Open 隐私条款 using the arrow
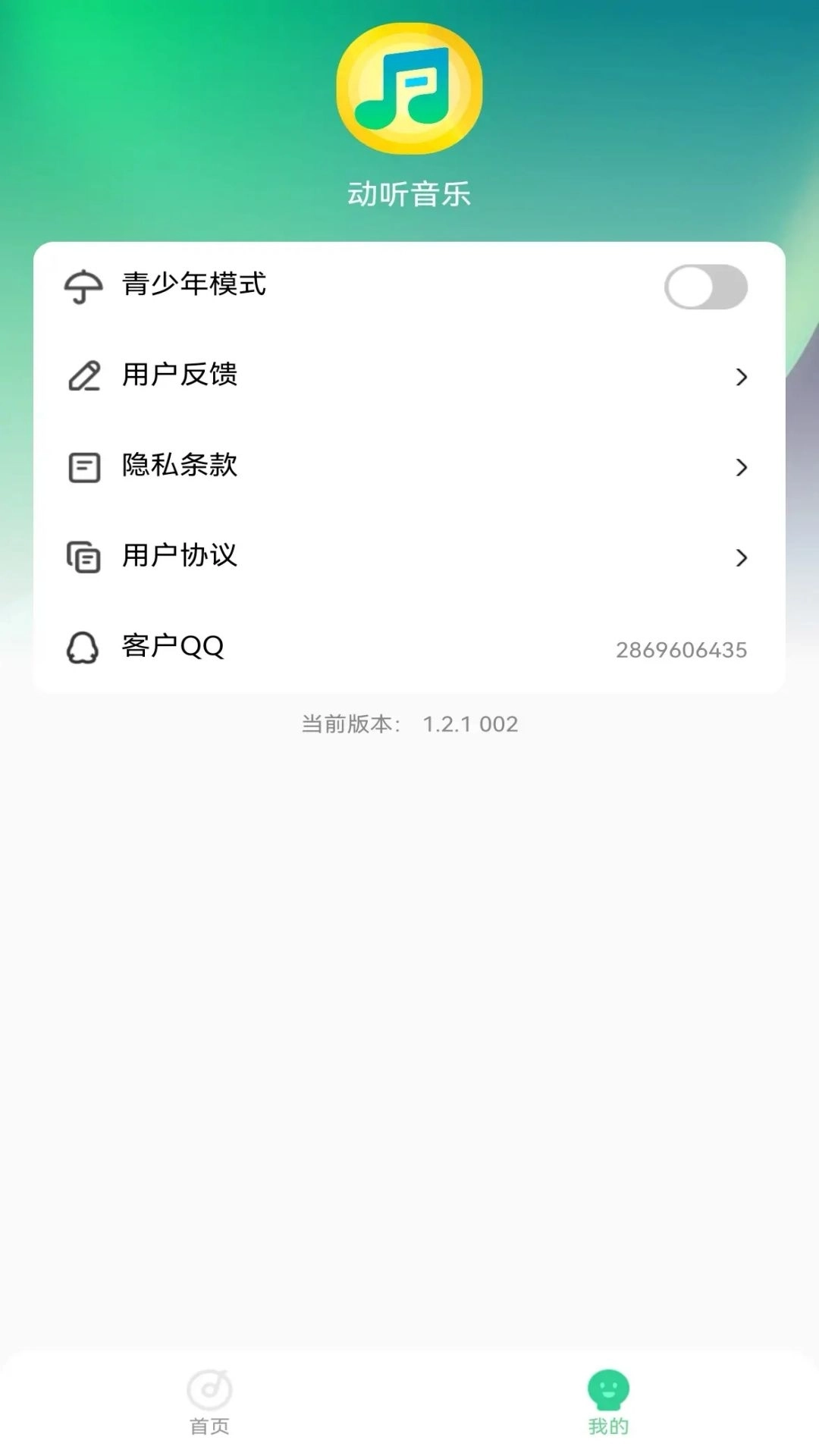 pos(742,467)
